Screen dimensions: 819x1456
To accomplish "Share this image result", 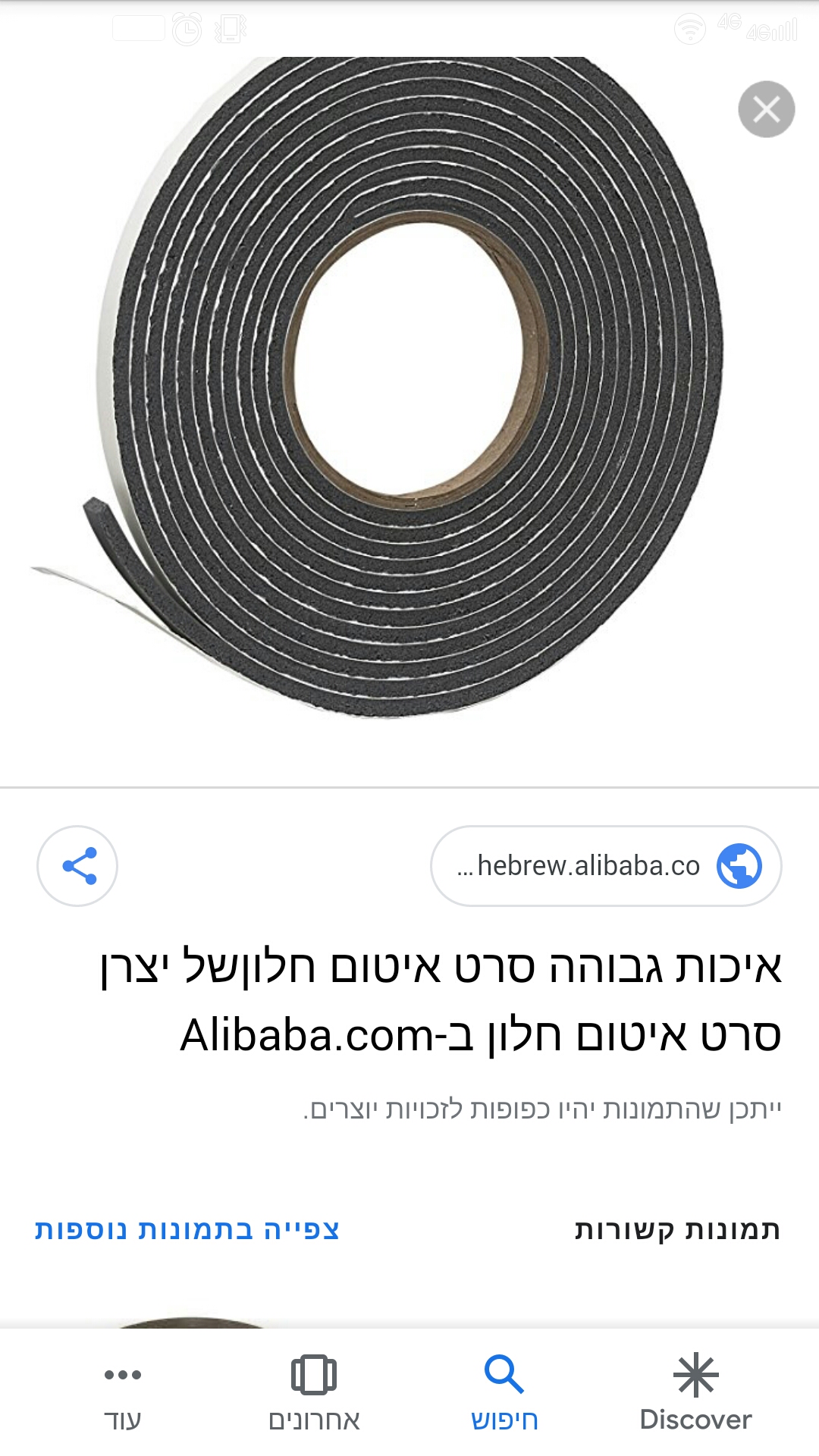I will coord(78,866).
